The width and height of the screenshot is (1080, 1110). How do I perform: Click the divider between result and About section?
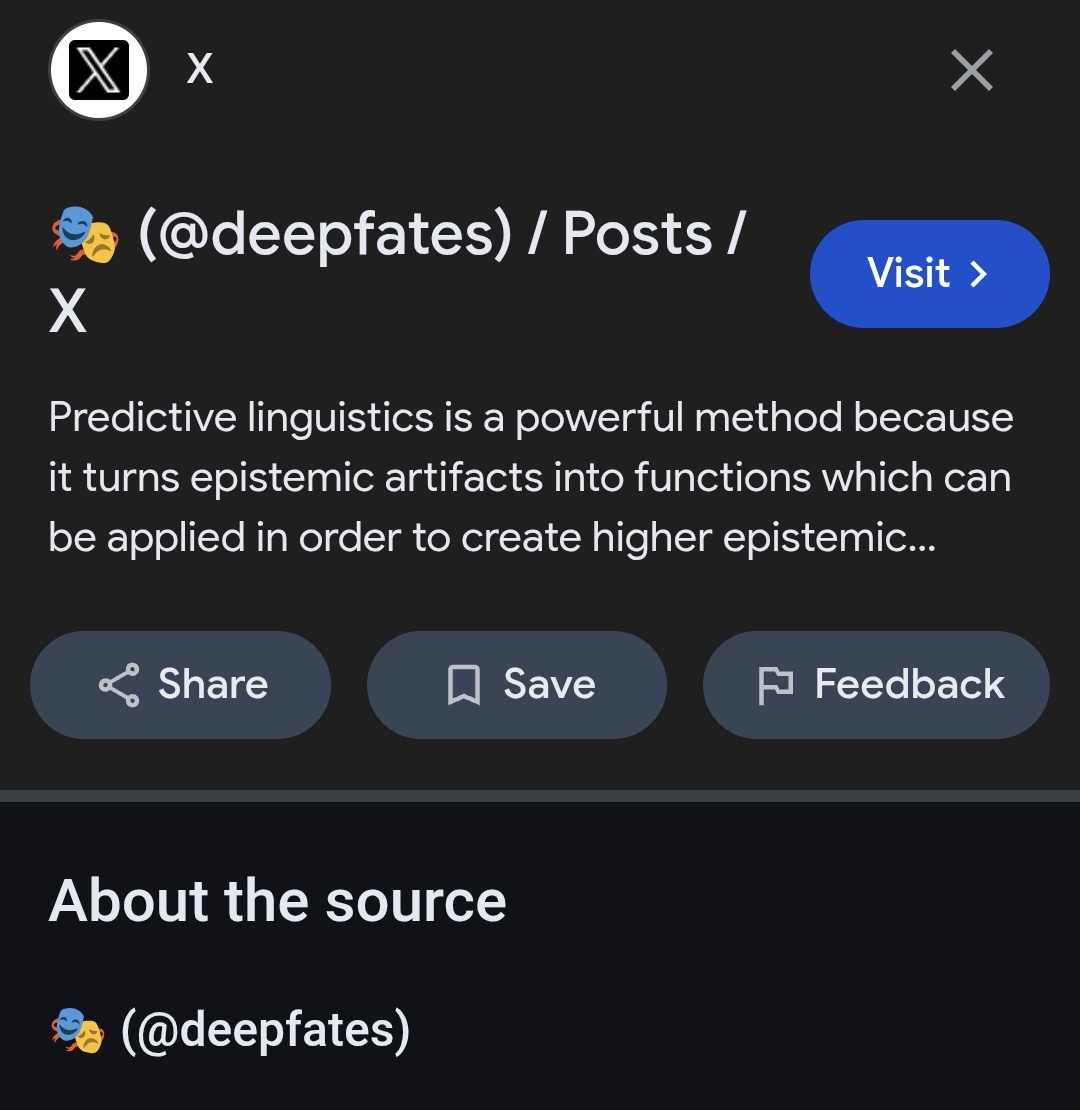click(540, 797)
